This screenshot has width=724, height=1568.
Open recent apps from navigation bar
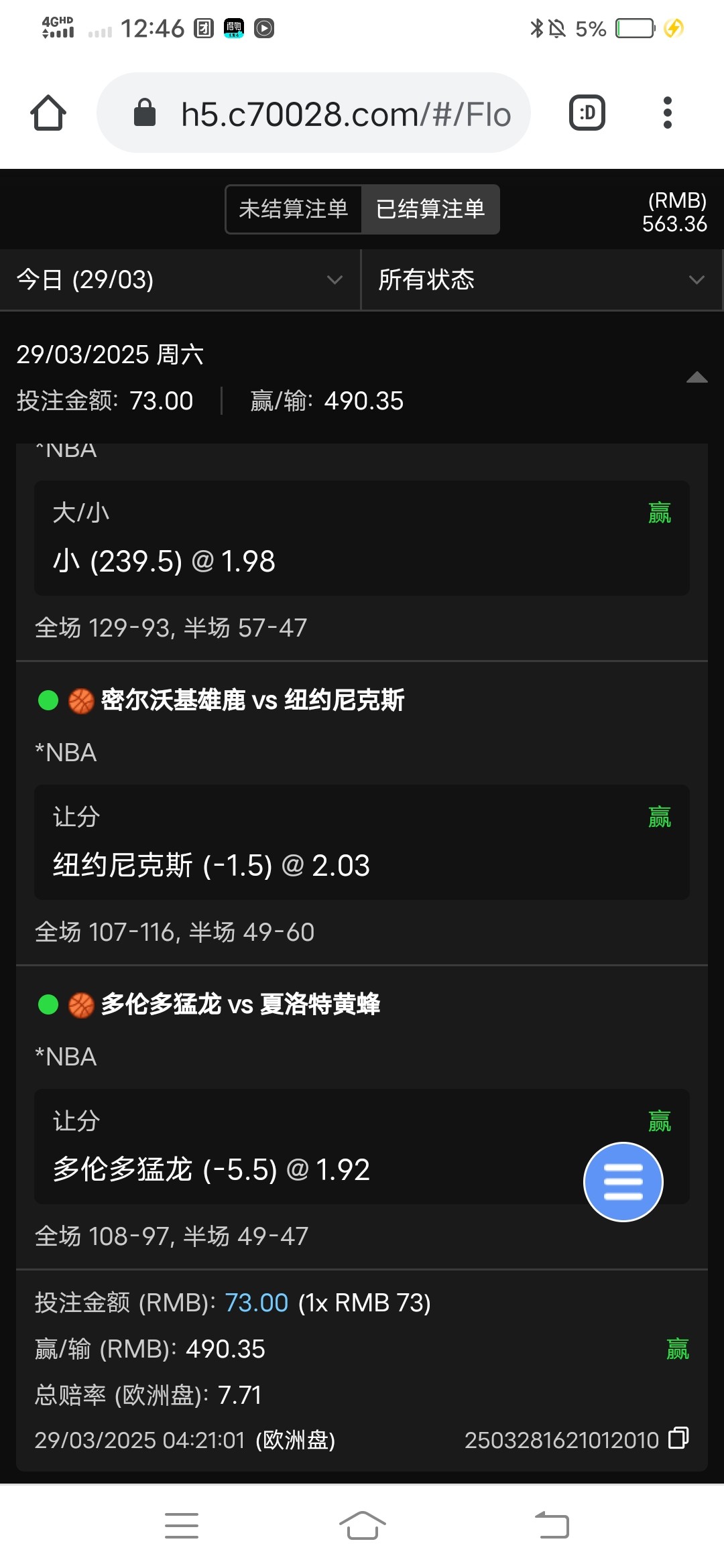(x=182, y=1525)
